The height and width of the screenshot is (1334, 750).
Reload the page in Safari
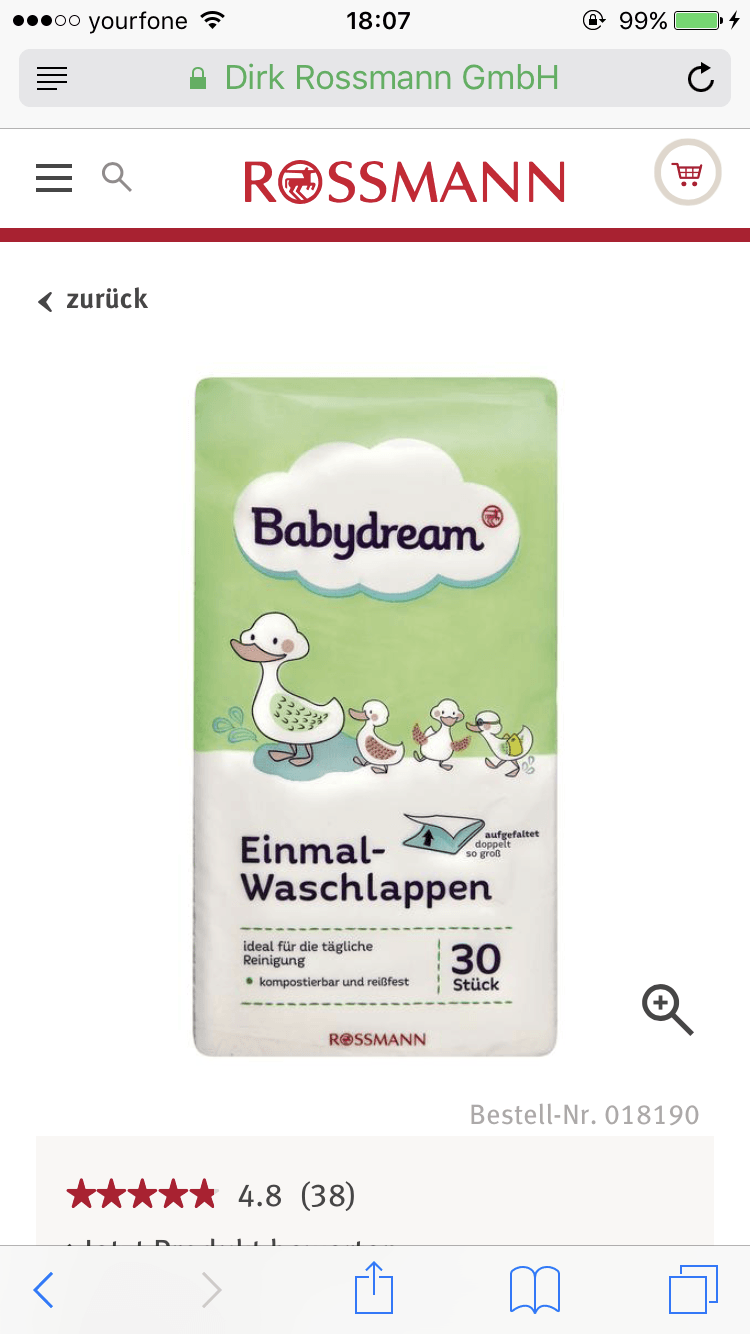[701, 78]
